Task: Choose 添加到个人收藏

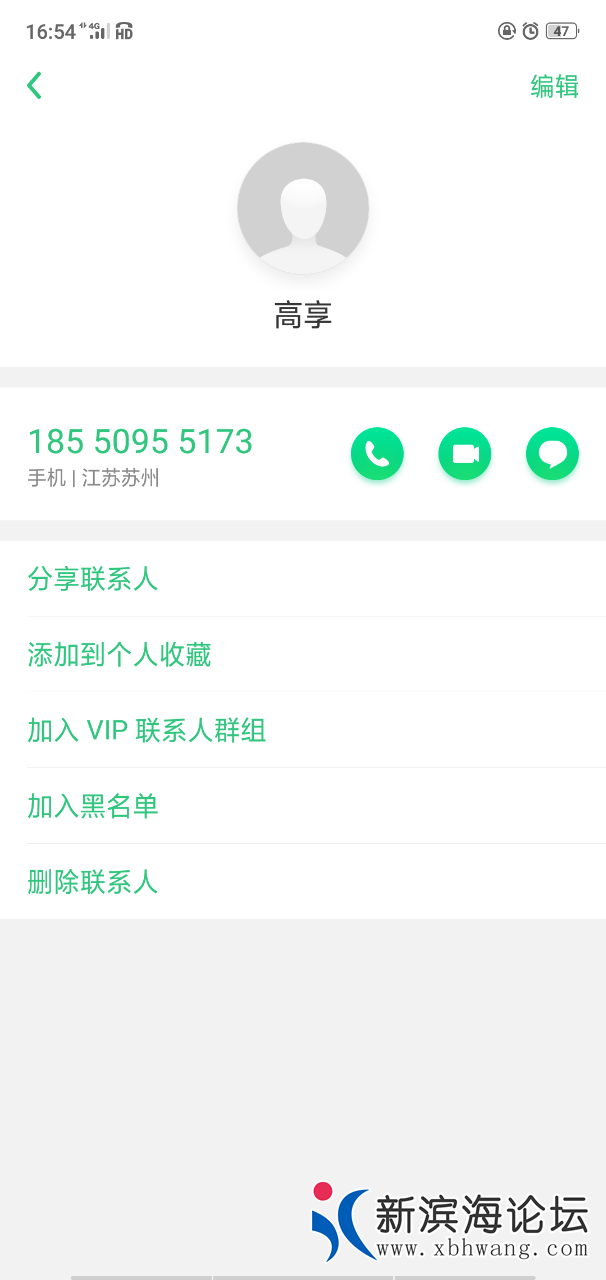Action: coord(119,655)
